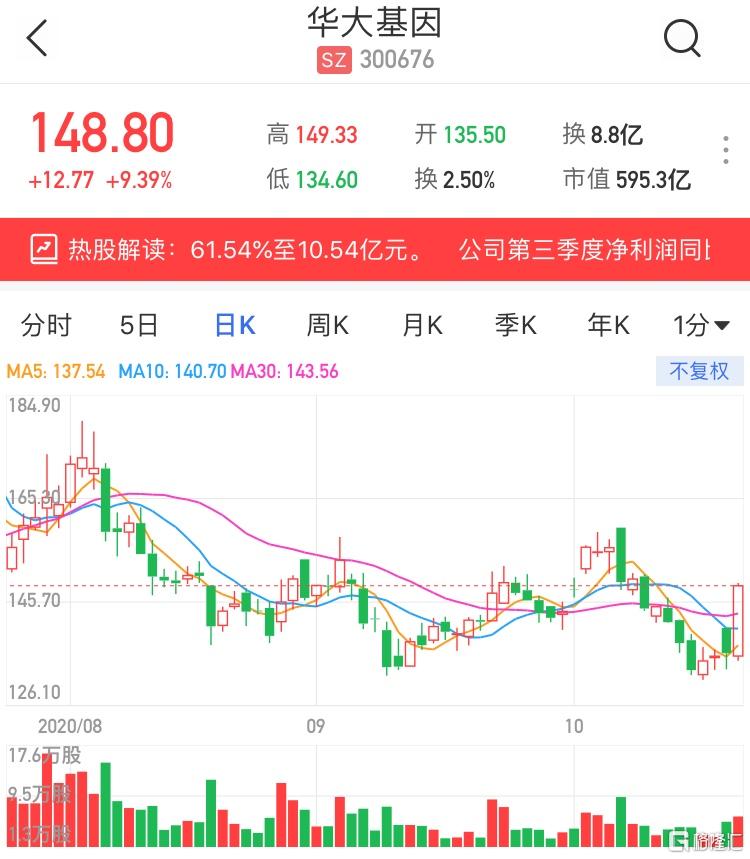
Task: Switch to the 周K chart tab
Action: click(327, 325)
